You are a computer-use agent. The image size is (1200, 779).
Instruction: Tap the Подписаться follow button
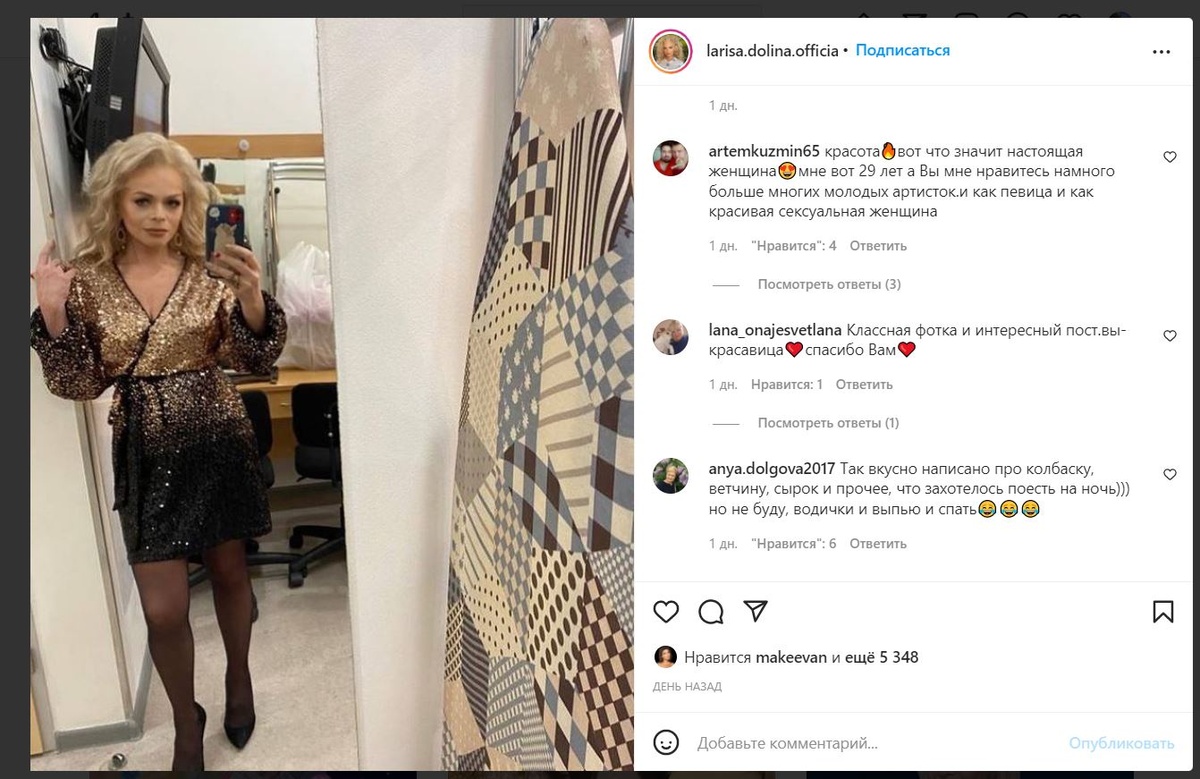coord(902,50)
